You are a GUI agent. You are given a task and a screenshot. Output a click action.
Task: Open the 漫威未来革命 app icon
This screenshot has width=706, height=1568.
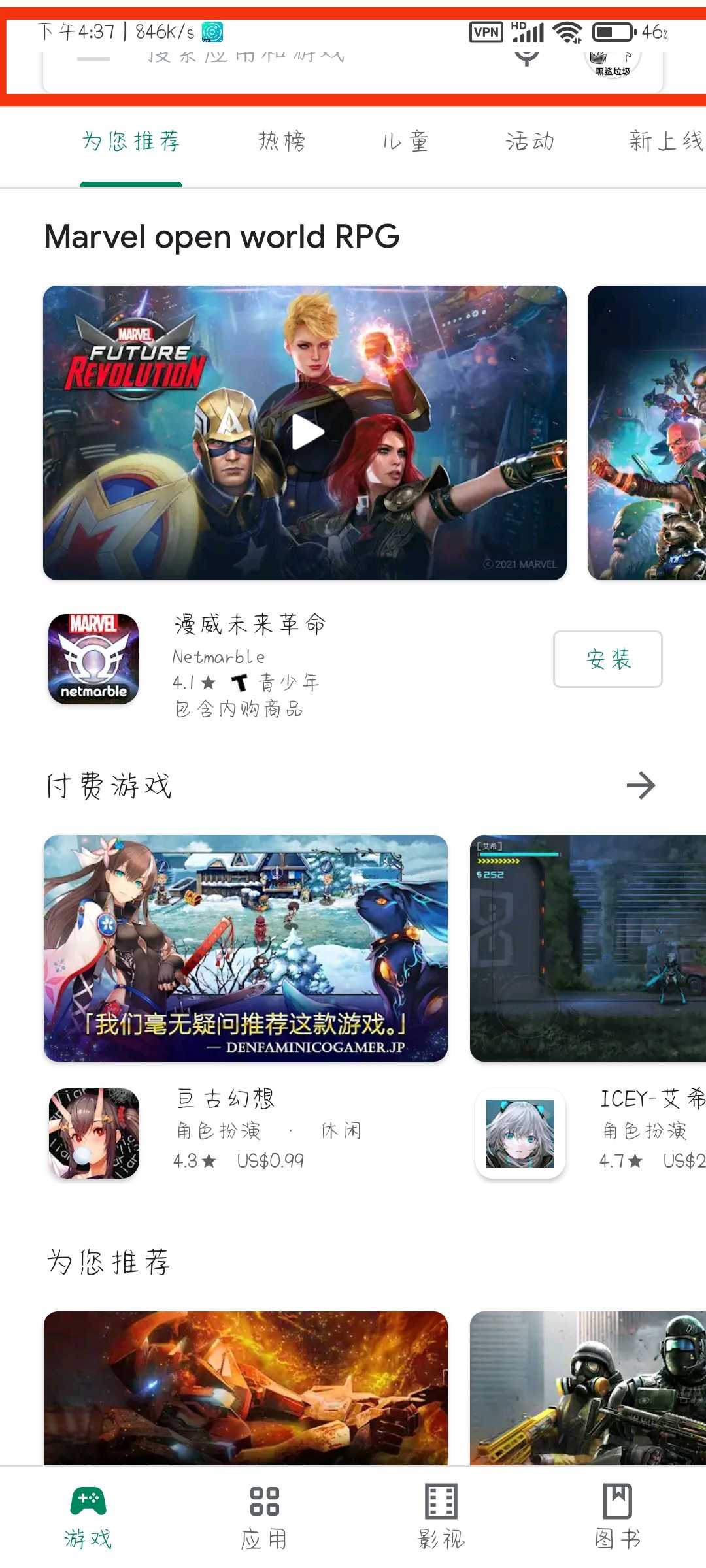pyautogui.click(x=93, y=659)
